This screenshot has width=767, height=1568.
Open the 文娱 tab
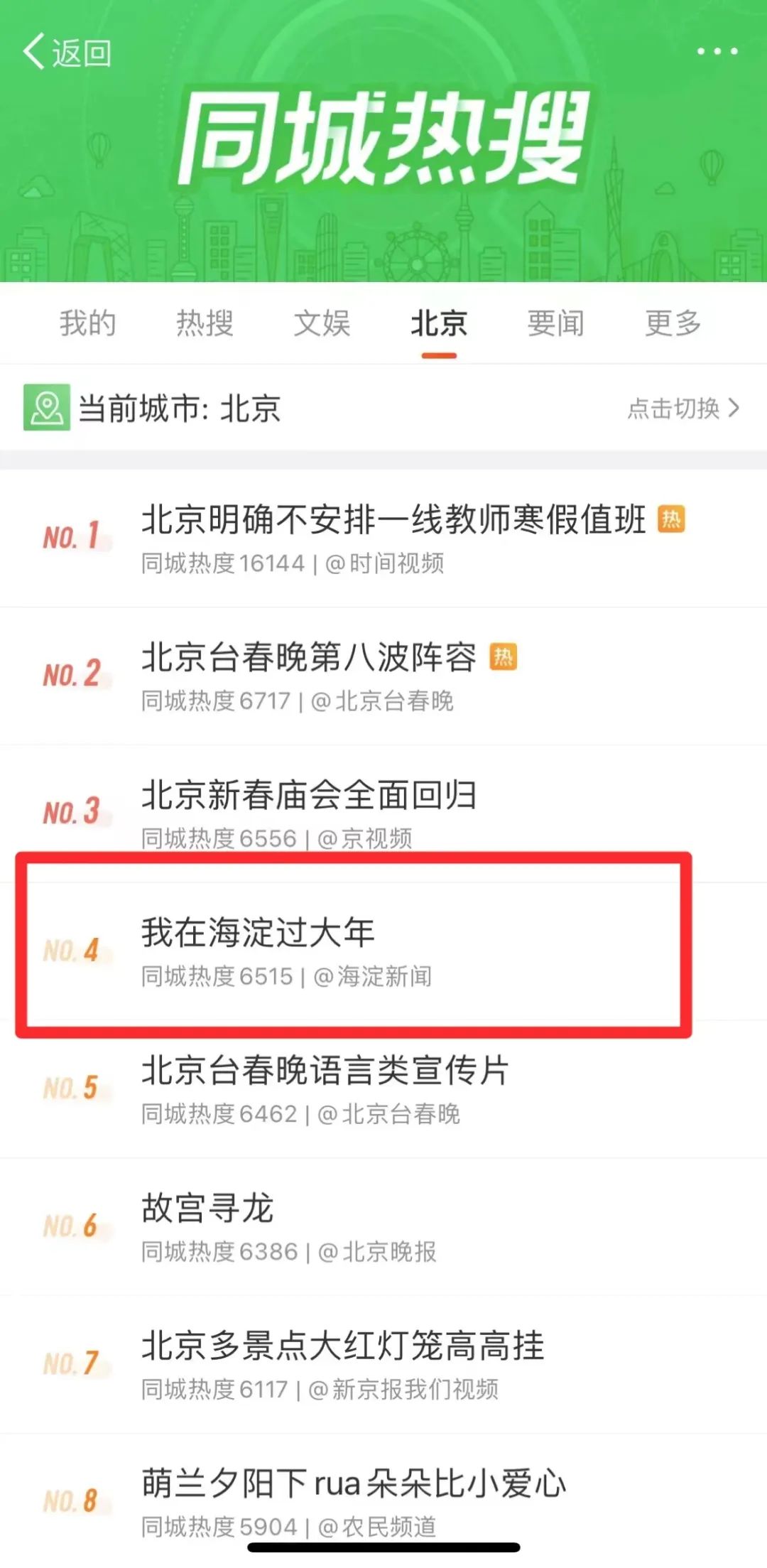click(x=322, y=323)
